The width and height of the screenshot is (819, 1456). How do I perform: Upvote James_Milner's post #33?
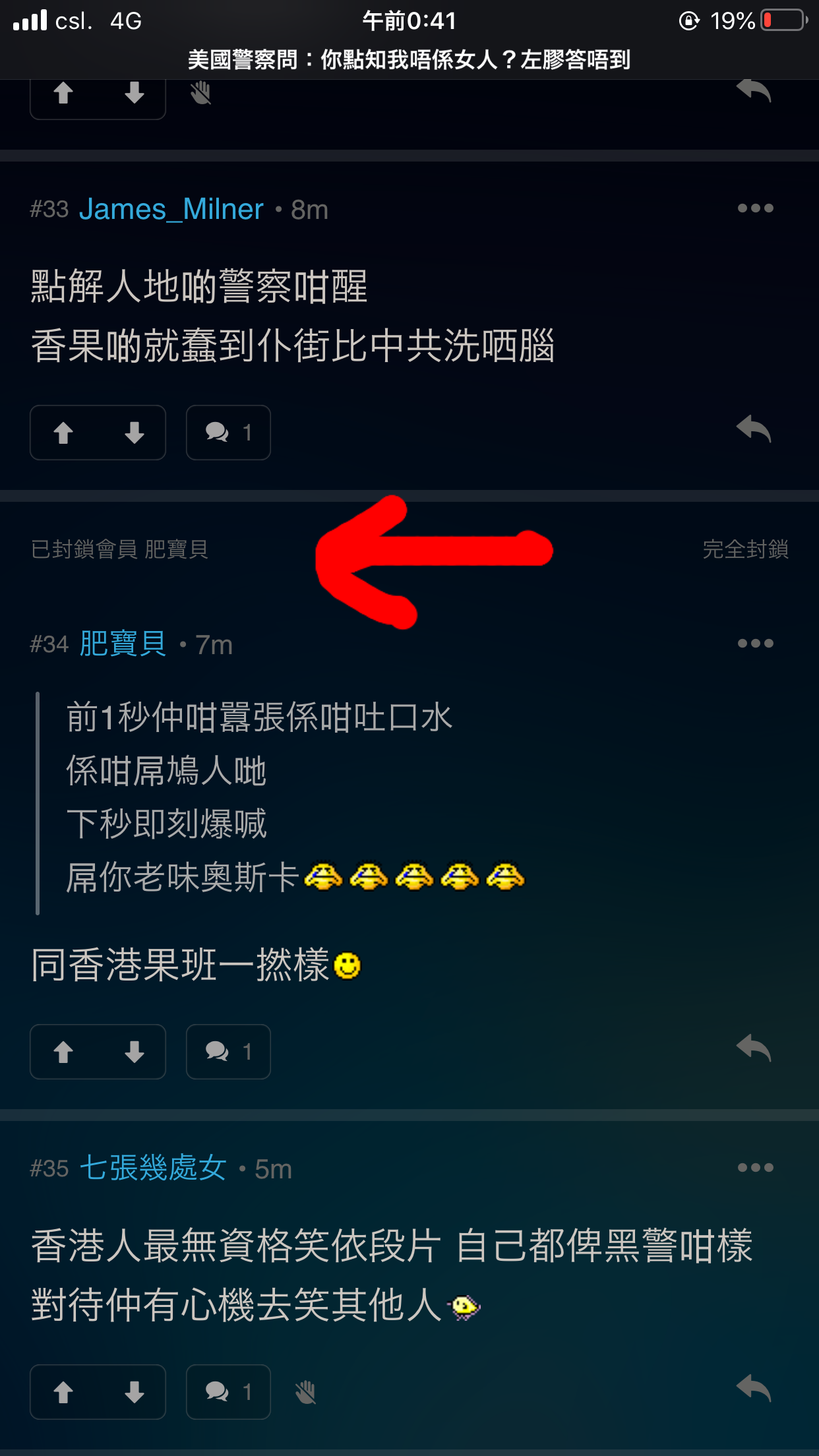pyautogui.click(x=63, y=433)
